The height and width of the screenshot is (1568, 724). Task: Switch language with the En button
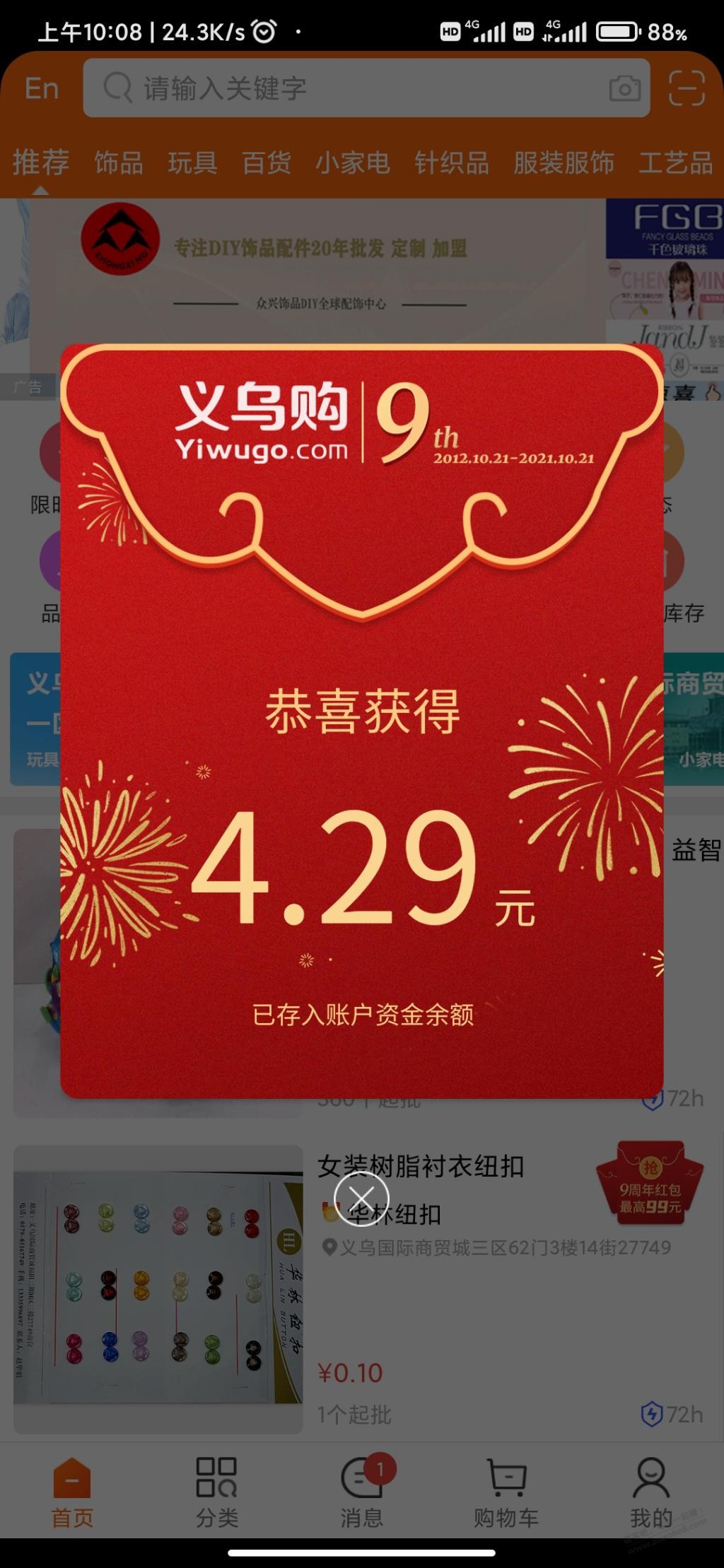pos(41,89)
